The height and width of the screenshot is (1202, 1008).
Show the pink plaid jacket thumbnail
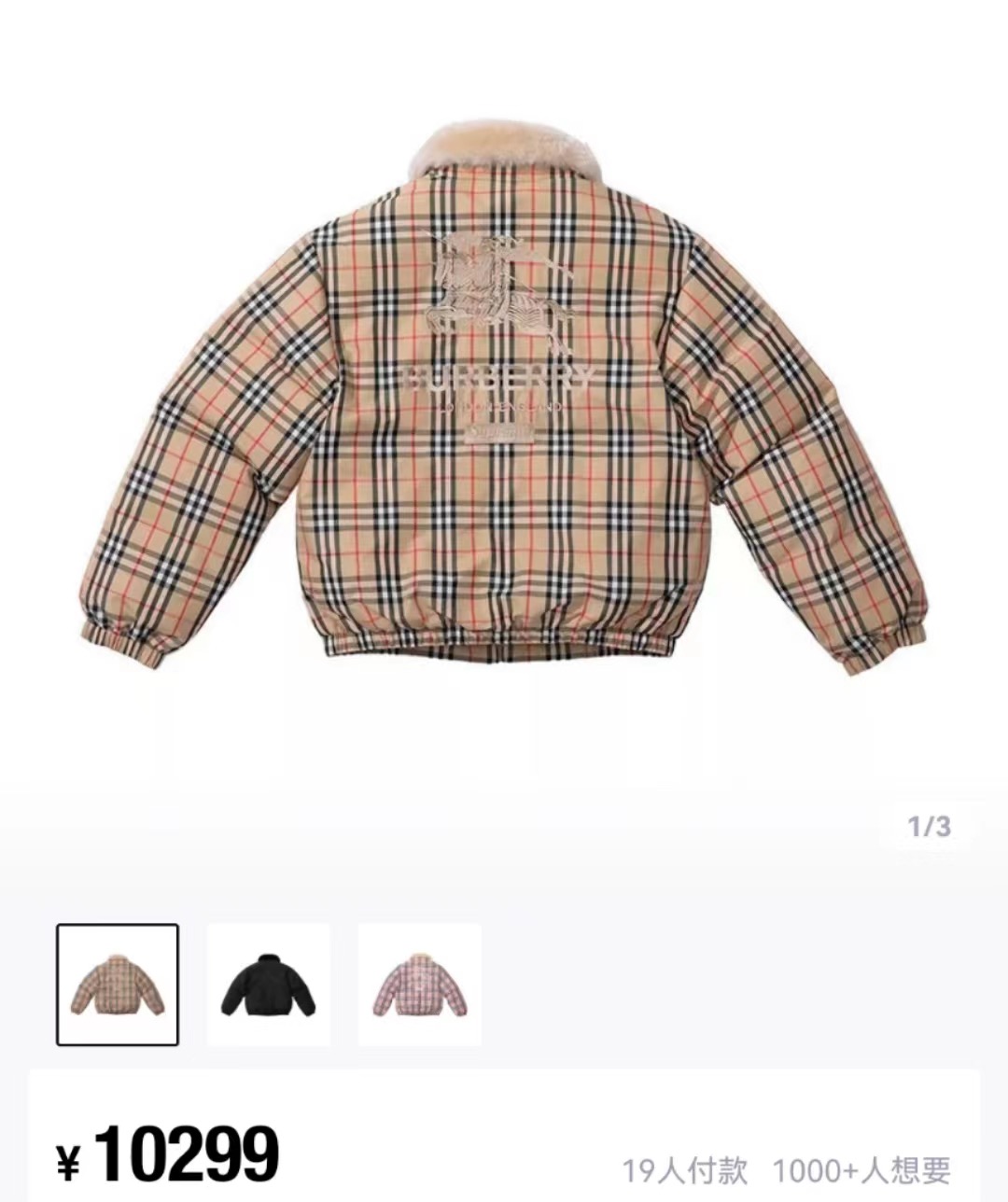pyautogui.click(x=419, y=985)
